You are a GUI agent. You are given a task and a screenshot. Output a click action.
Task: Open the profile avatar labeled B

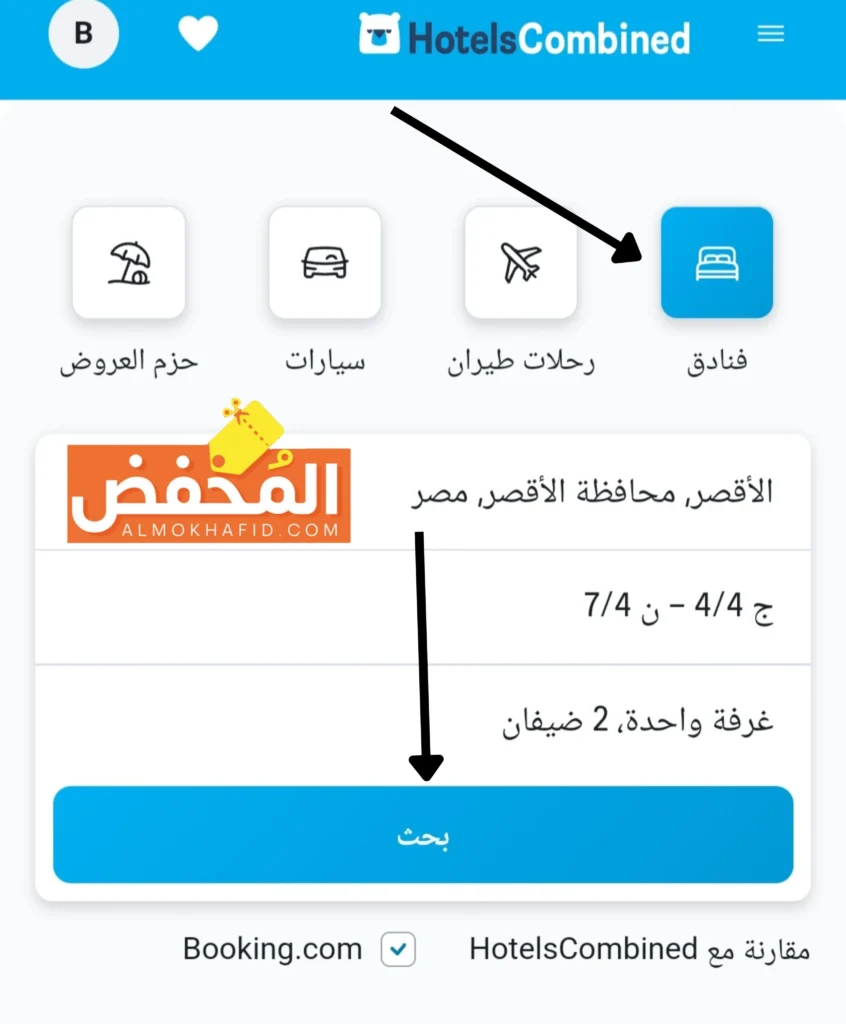point(84,34)
